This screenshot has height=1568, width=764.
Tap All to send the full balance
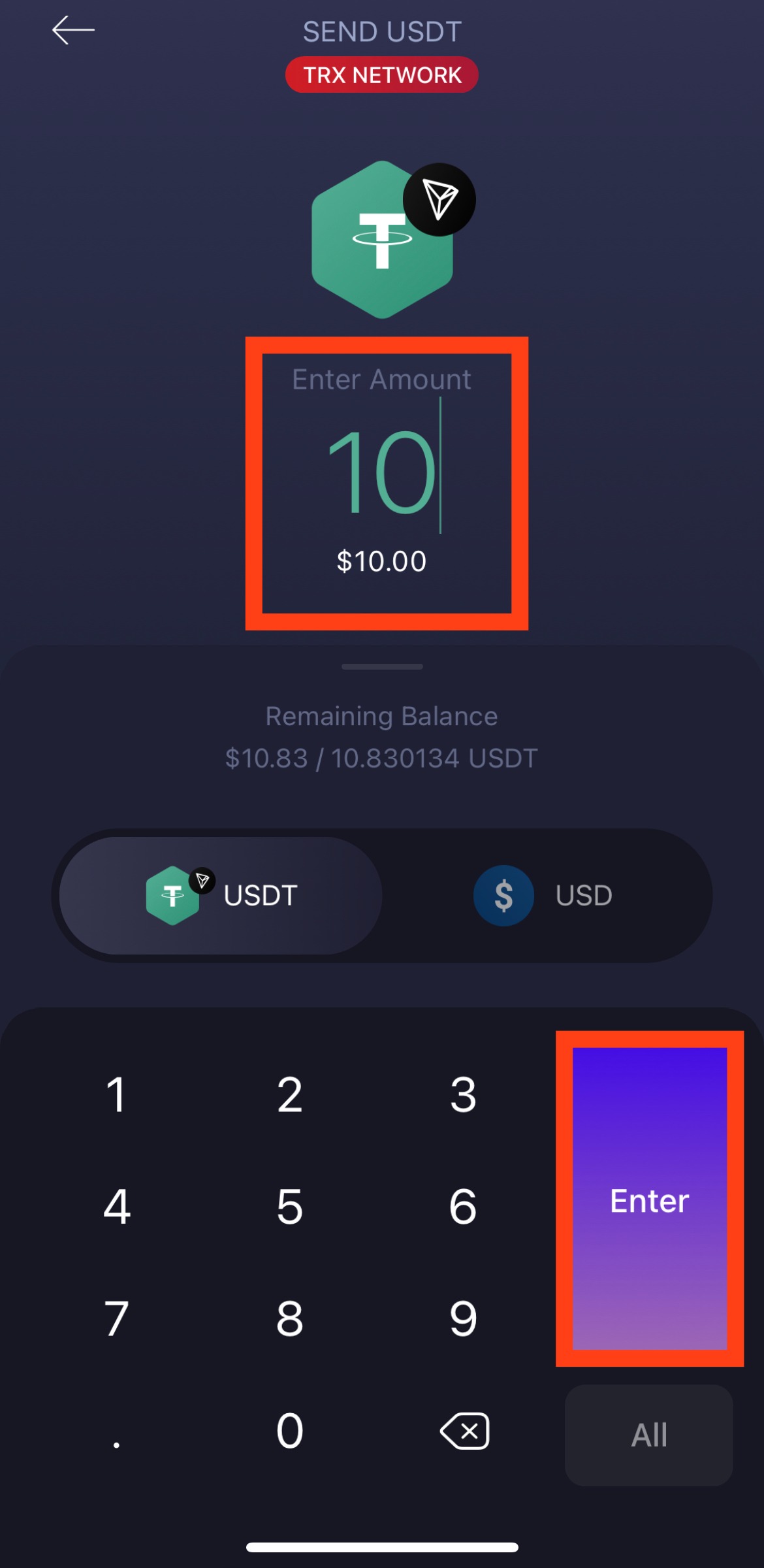(x=648, y=1435)
